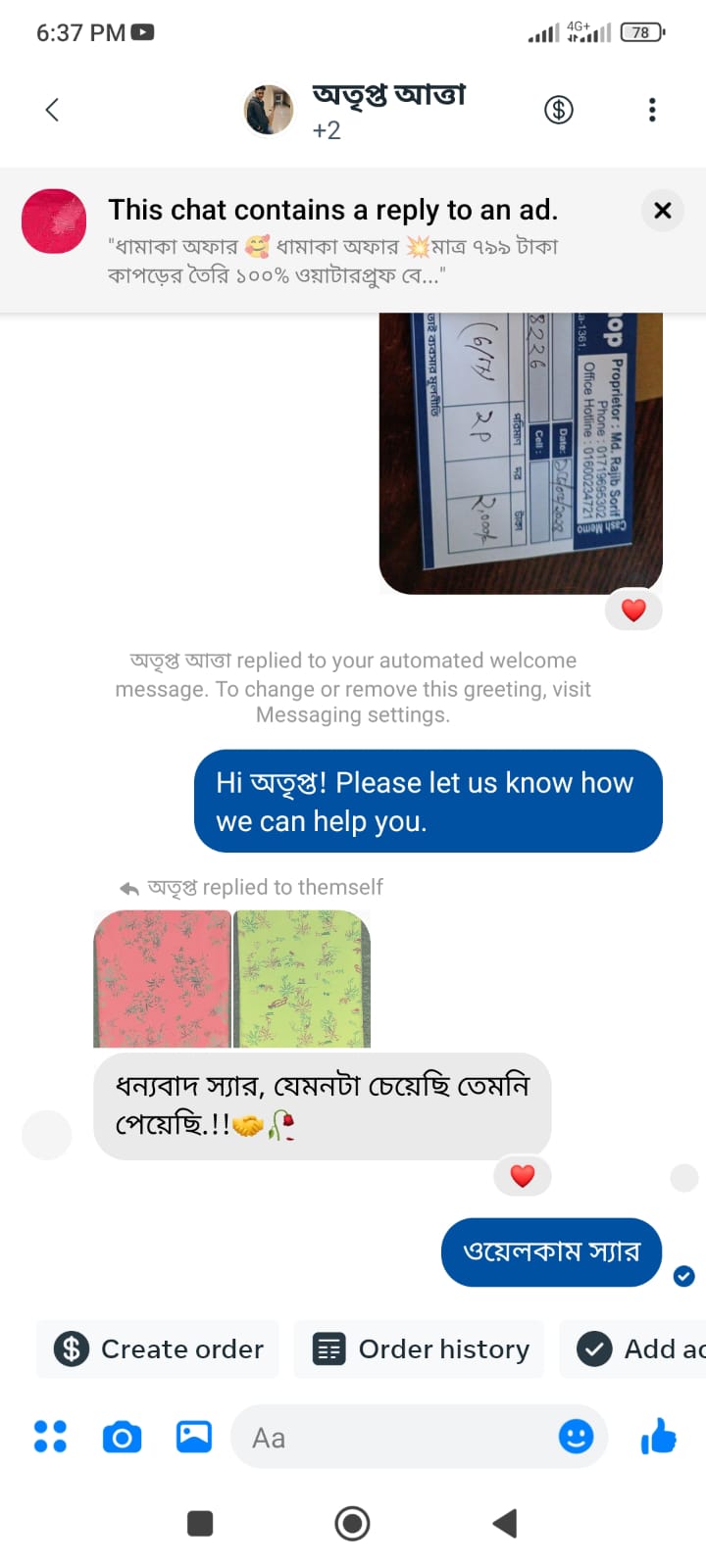Open অতৃপ্ত আত্তা's contact profile in header
This screenshot has height=1568, width=706.
387,110
